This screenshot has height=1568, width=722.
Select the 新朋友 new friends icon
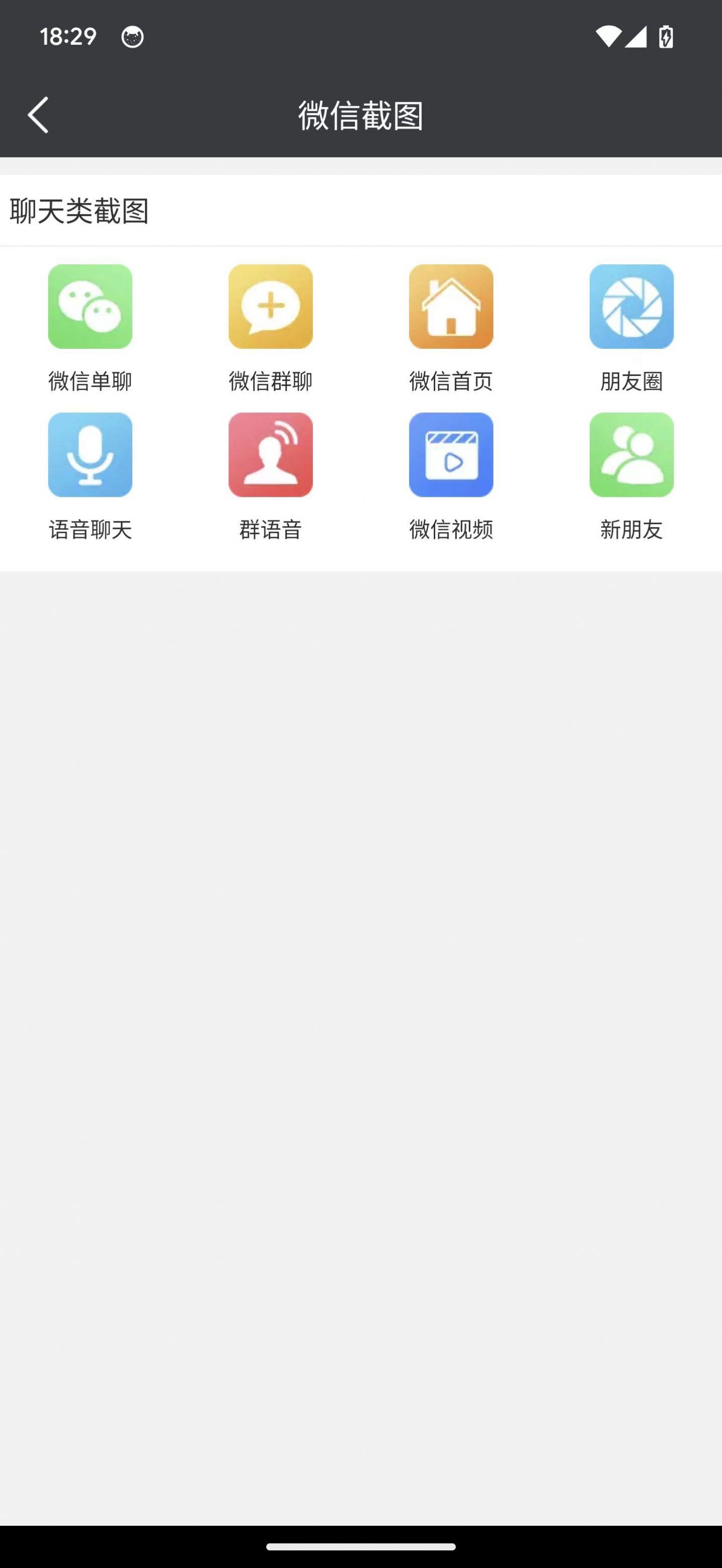point(631,455)
